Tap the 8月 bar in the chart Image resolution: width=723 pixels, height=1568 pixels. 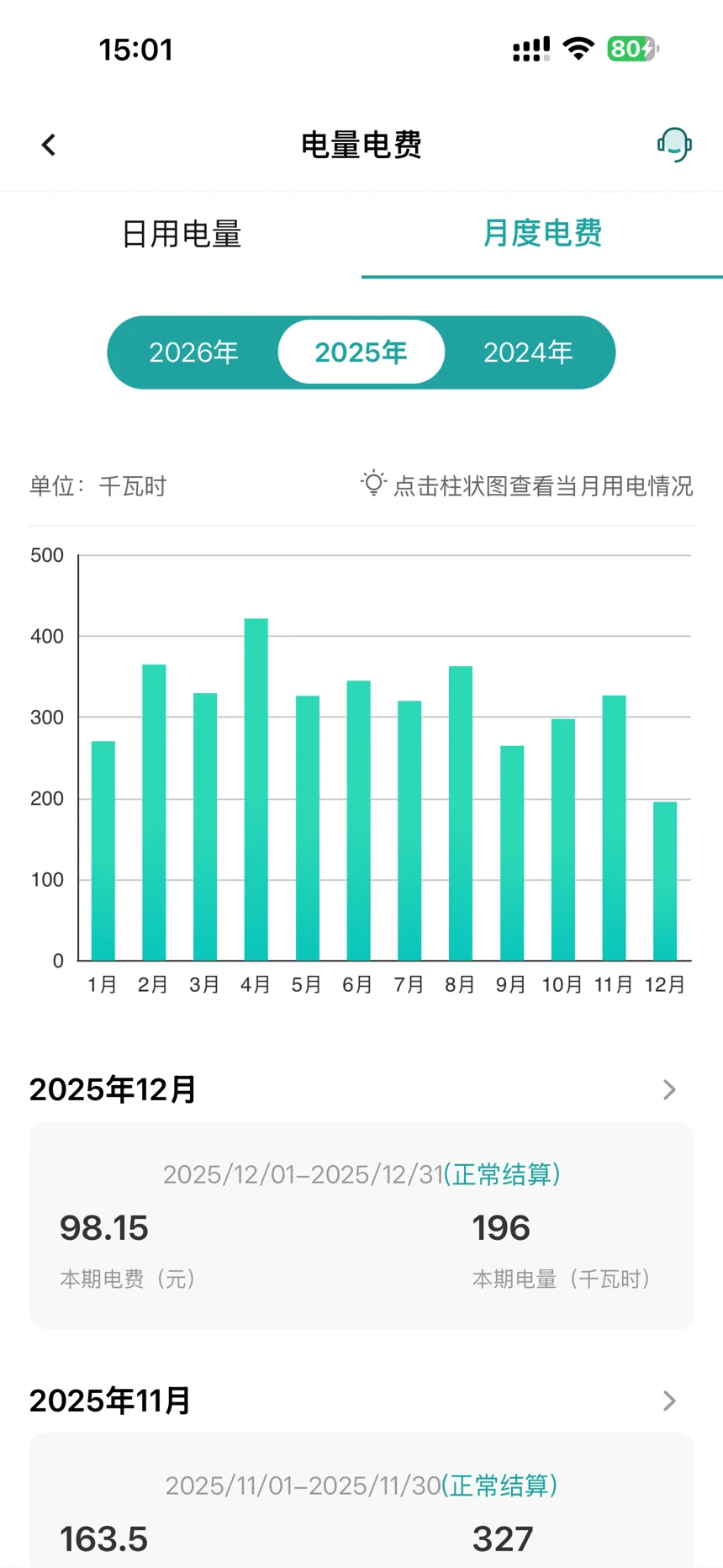click(x=461, y=813)
